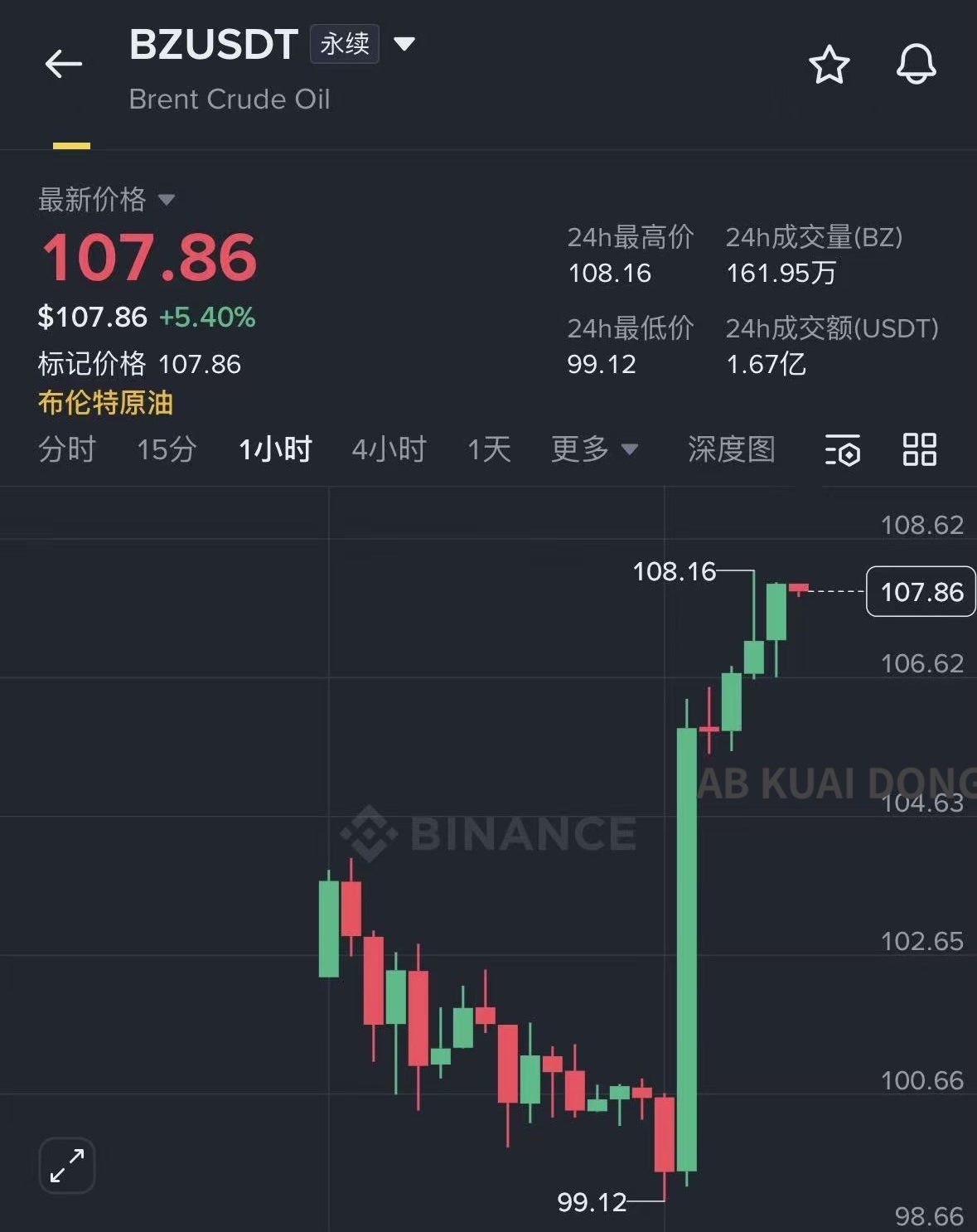Add BZUSDT to favorites with star
This screenshot has width=977, height=1232.
coord(829,65)
